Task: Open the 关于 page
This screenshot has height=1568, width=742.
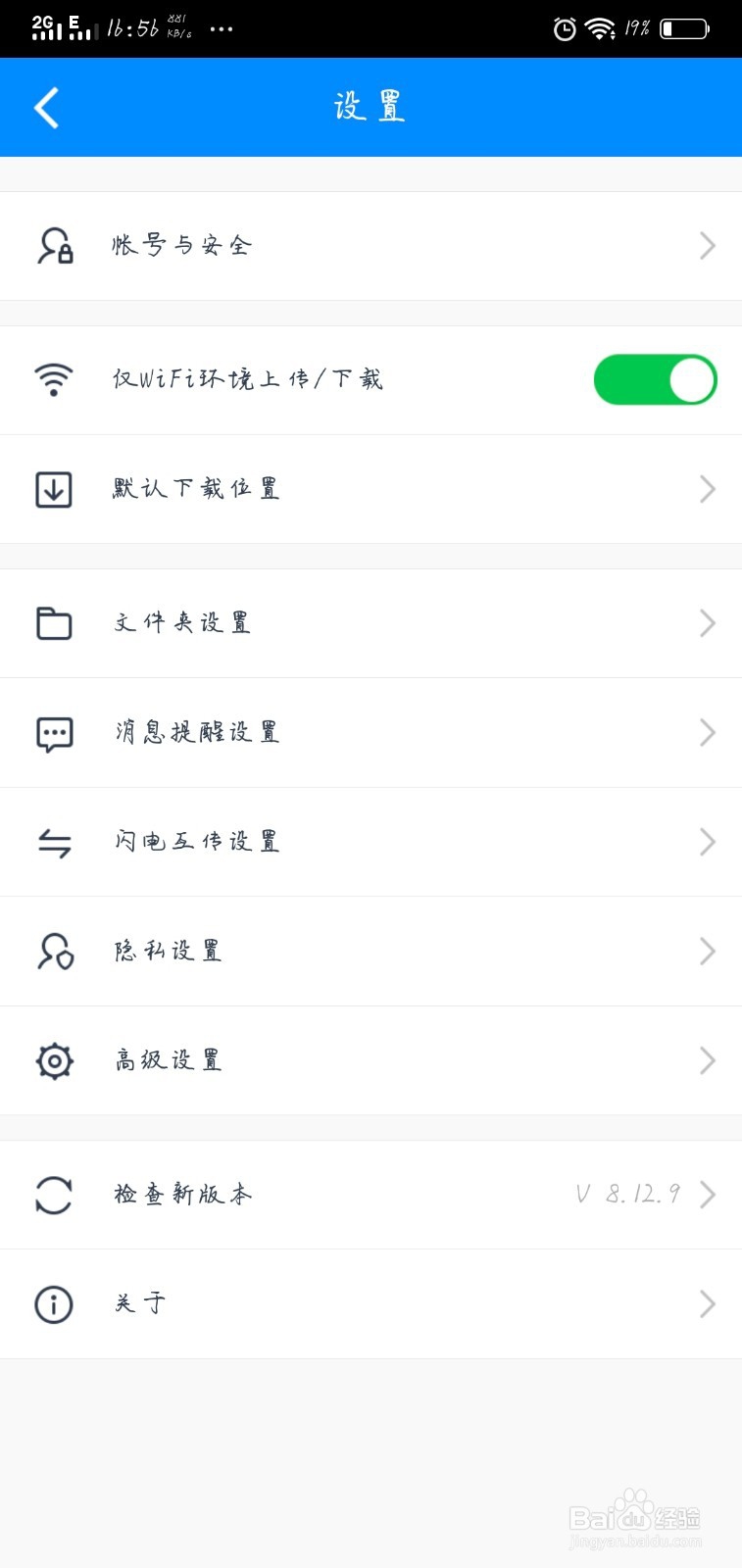Action: [371, 1303]
